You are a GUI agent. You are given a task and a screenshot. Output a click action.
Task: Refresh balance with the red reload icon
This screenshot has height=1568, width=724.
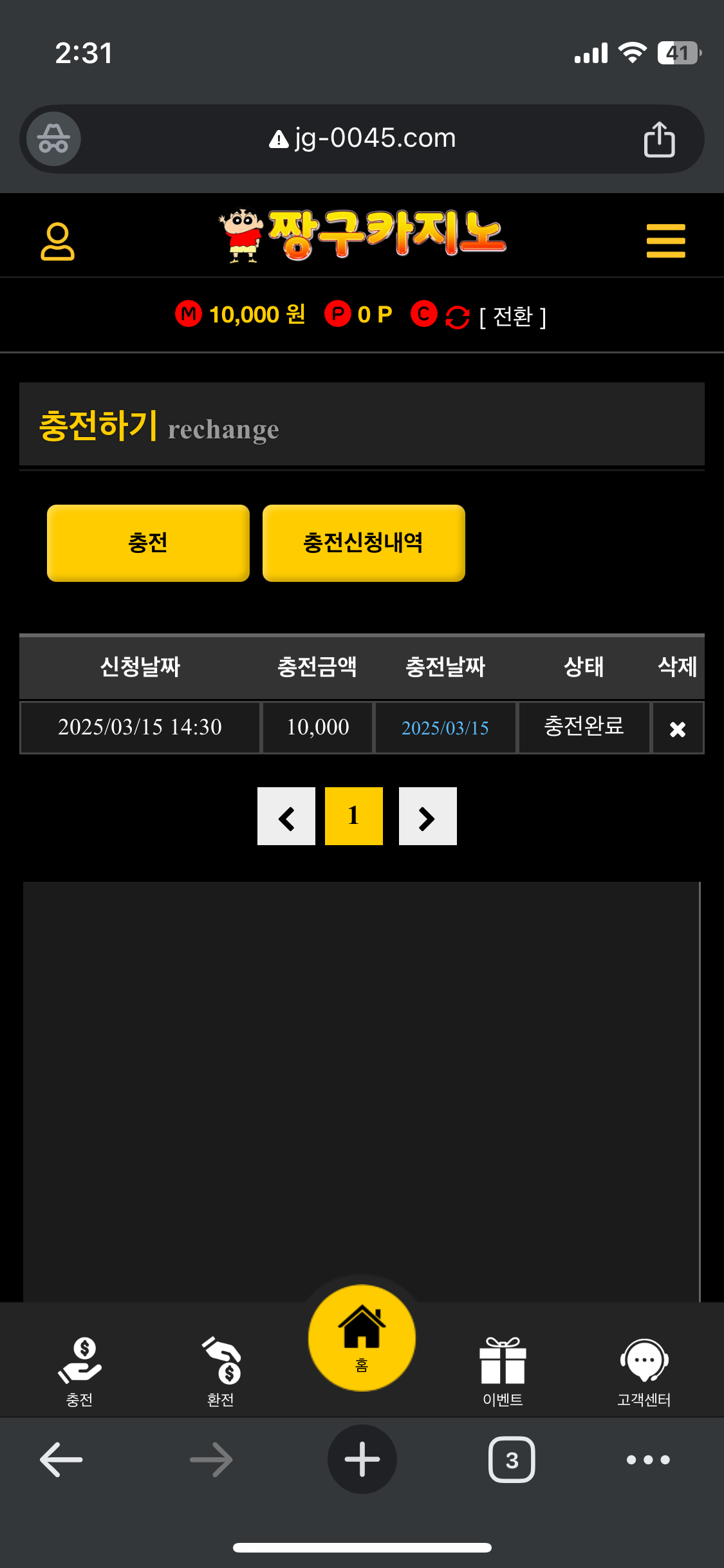(458, 317)
